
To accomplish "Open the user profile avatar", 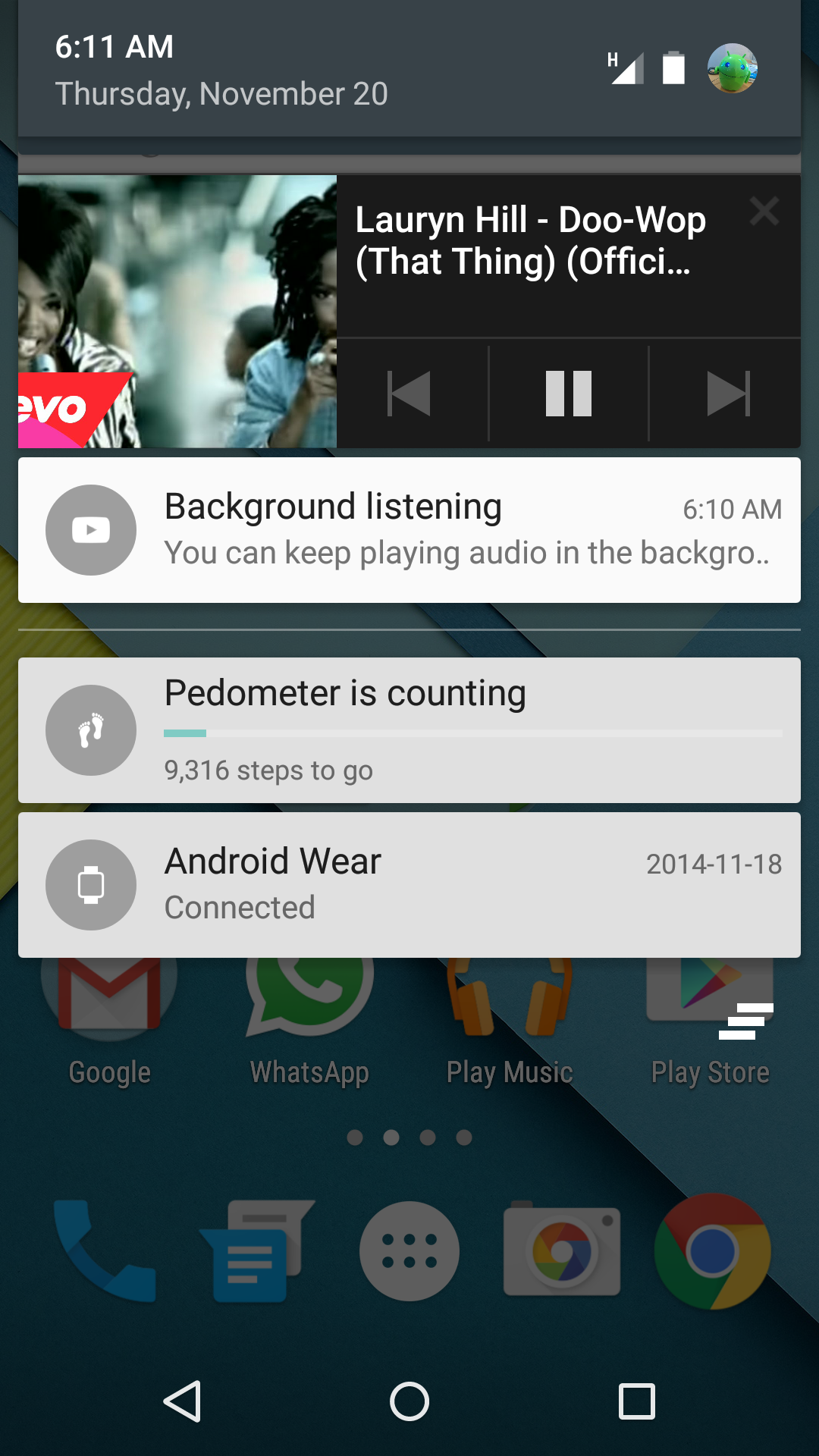I will click(x=732, y=68).
